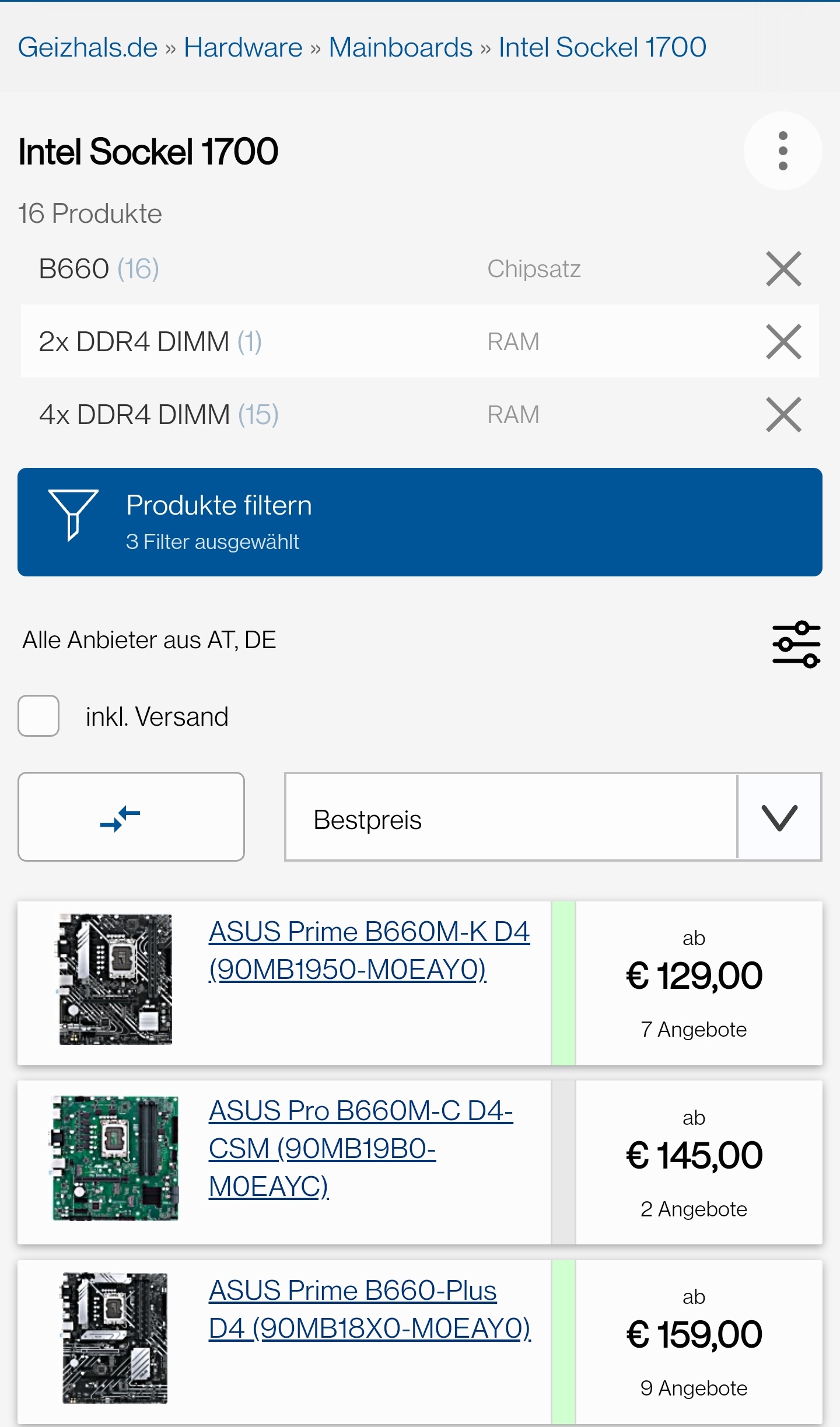This screenshot has height=1427, width=840.
Task: Tap the ASUS Pro B660M-C green board image
Action: (116, 1158)
